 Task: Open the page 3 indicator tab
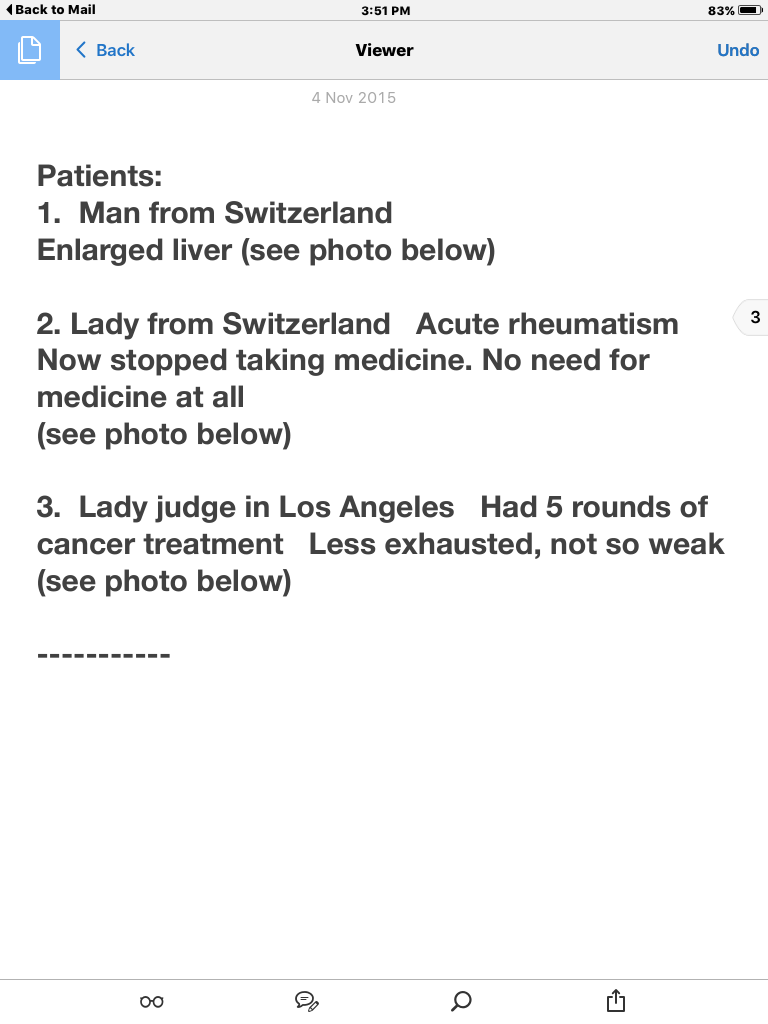pyautogui.click(x=752, y=318)
